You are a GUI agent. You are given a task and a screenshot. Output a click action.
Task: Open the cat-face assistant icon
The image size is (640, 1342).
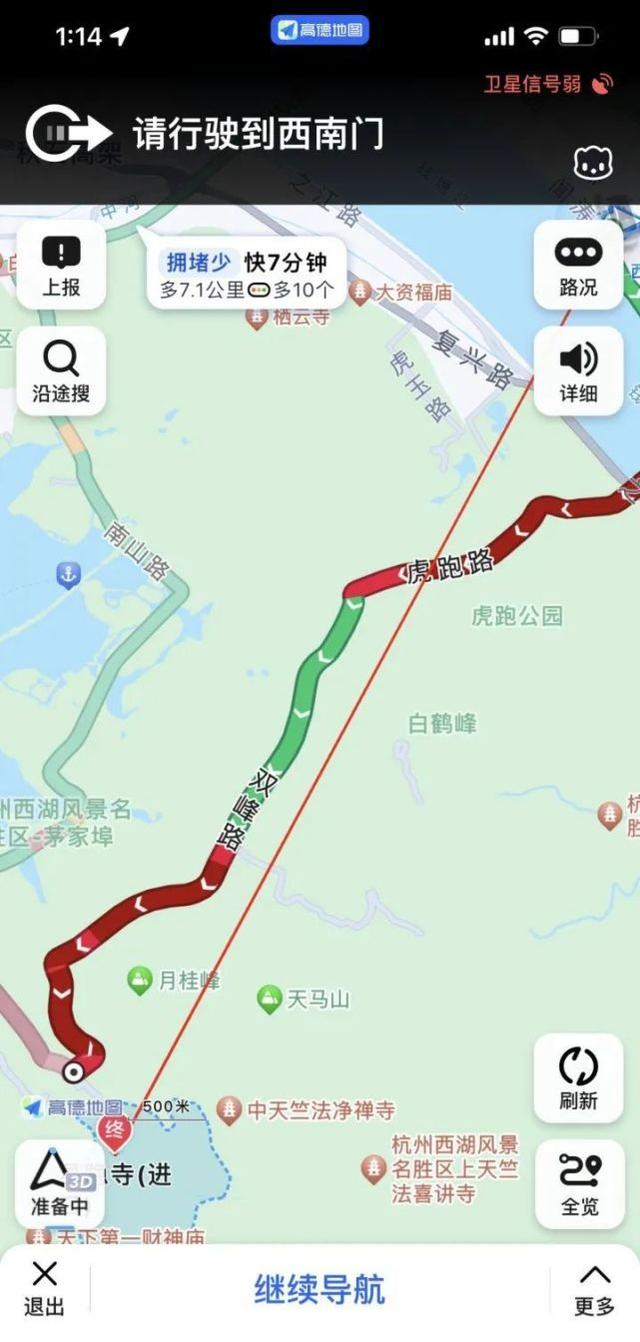[592, 164]
